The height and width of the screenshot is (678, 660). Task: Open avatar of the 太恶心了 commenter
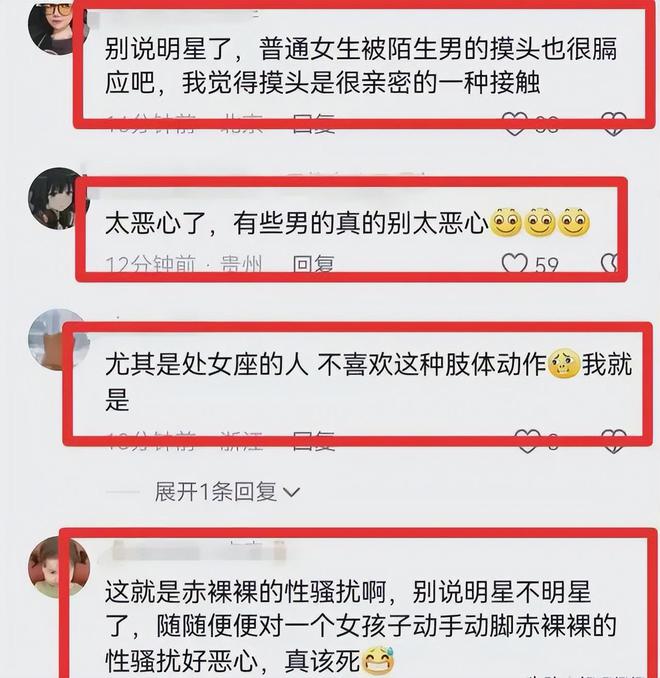[x=58, y=198]
